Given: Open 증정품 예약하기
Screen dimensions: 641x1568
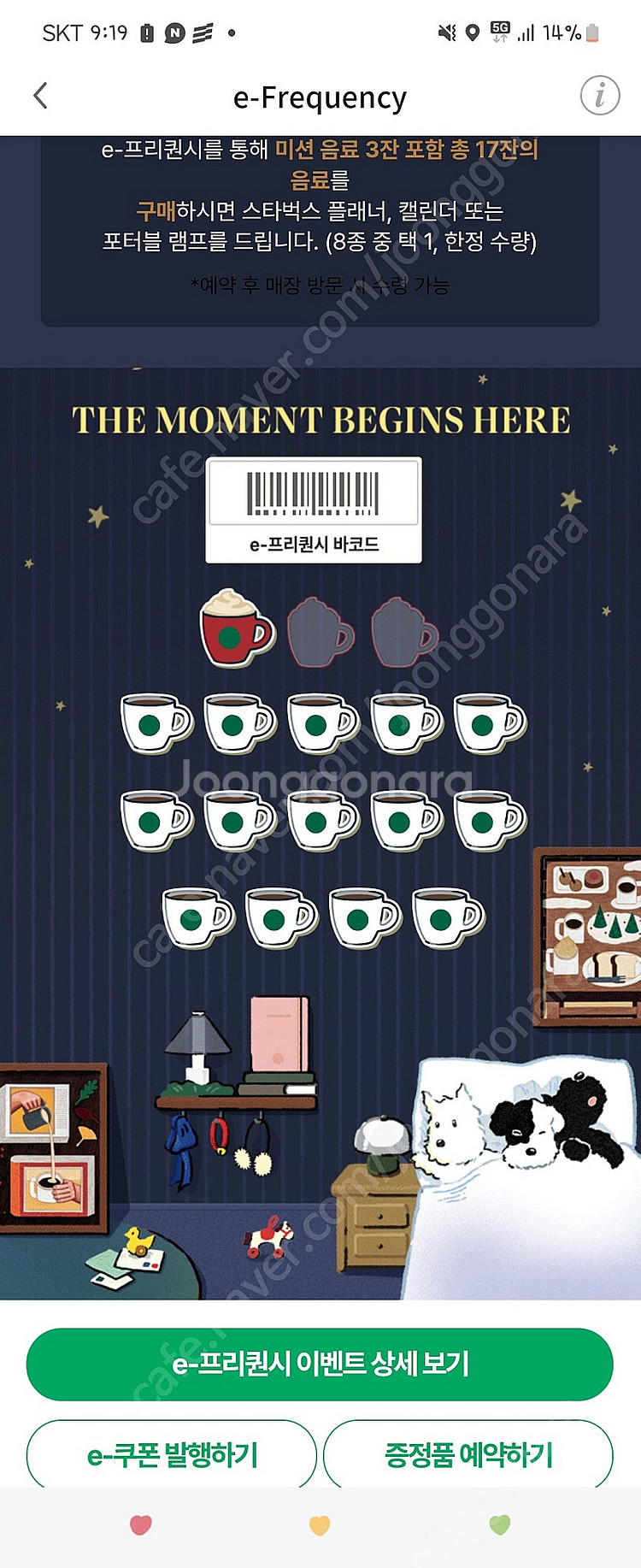Looking at the screenshot, I should point(468,1454).
